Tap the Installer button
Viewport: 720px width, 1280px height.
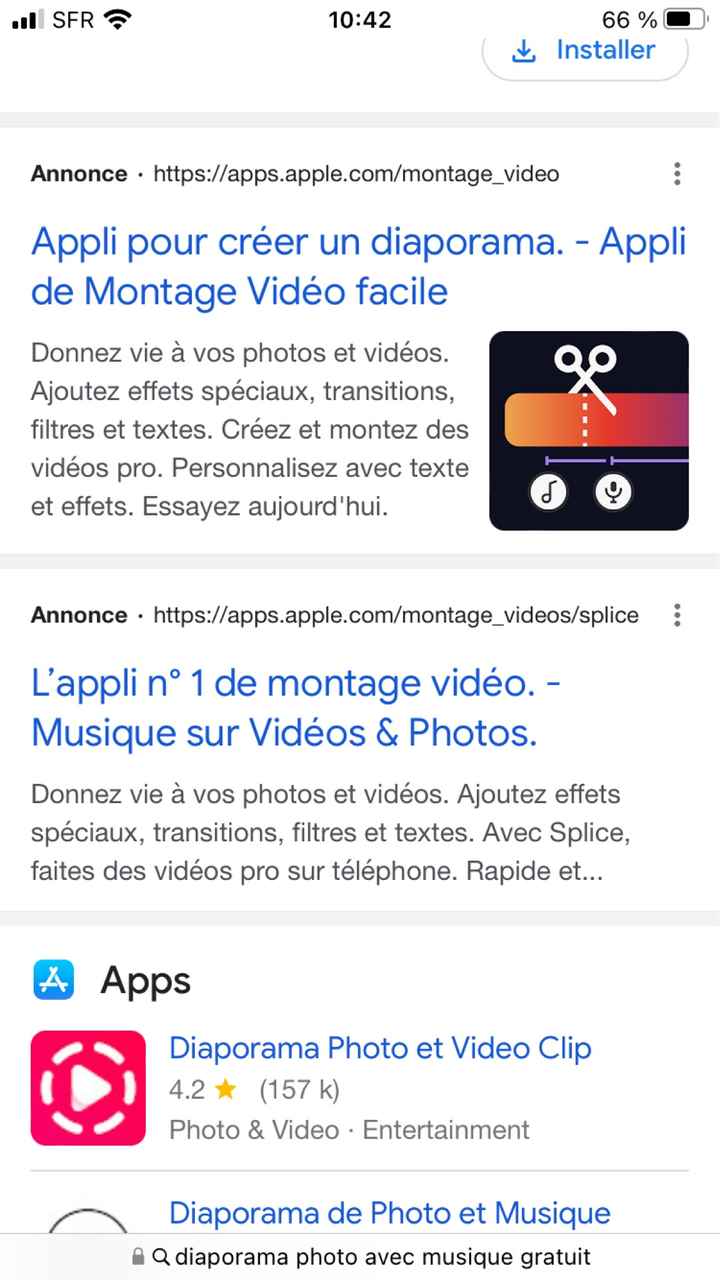(x=585, y=51)
